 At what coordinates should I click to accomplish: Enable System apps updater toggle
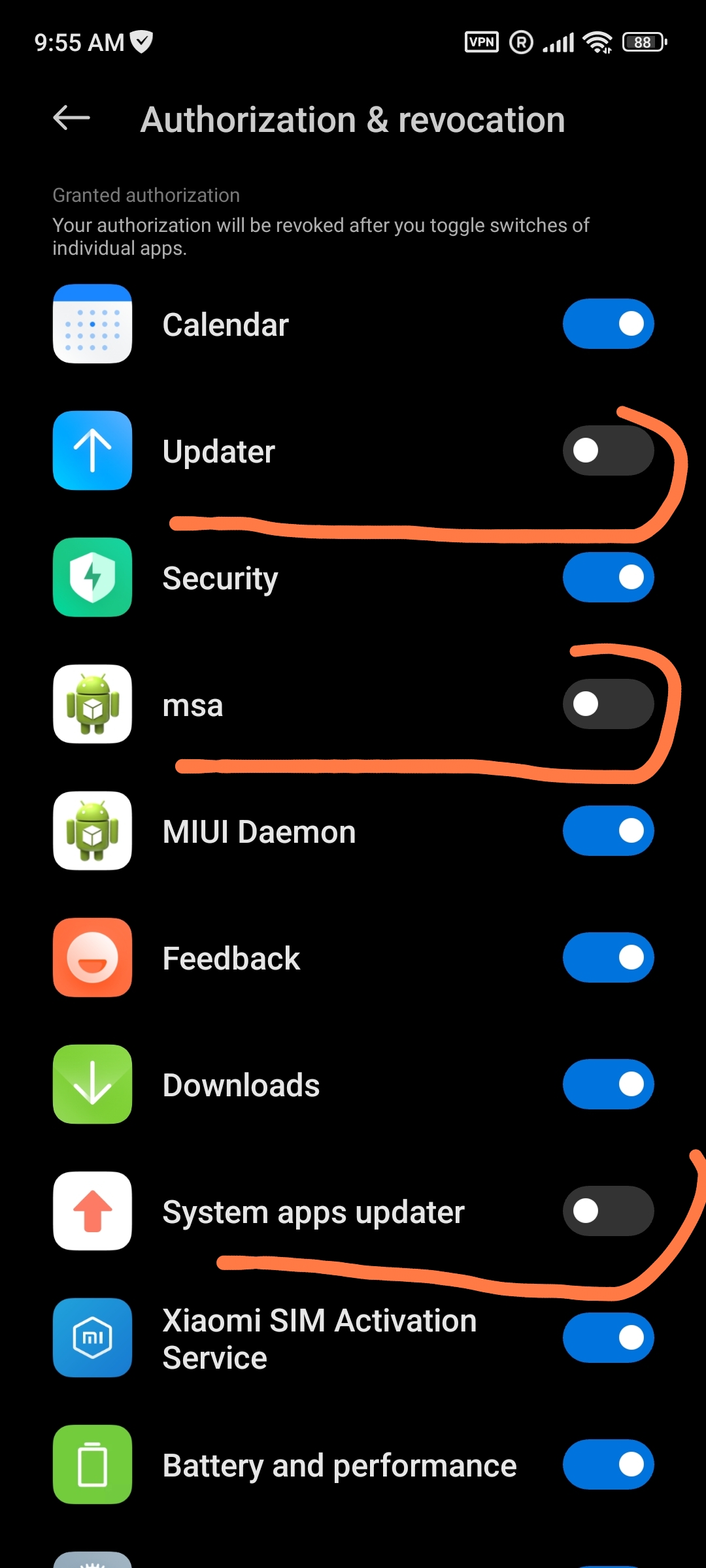point(609,1211)
